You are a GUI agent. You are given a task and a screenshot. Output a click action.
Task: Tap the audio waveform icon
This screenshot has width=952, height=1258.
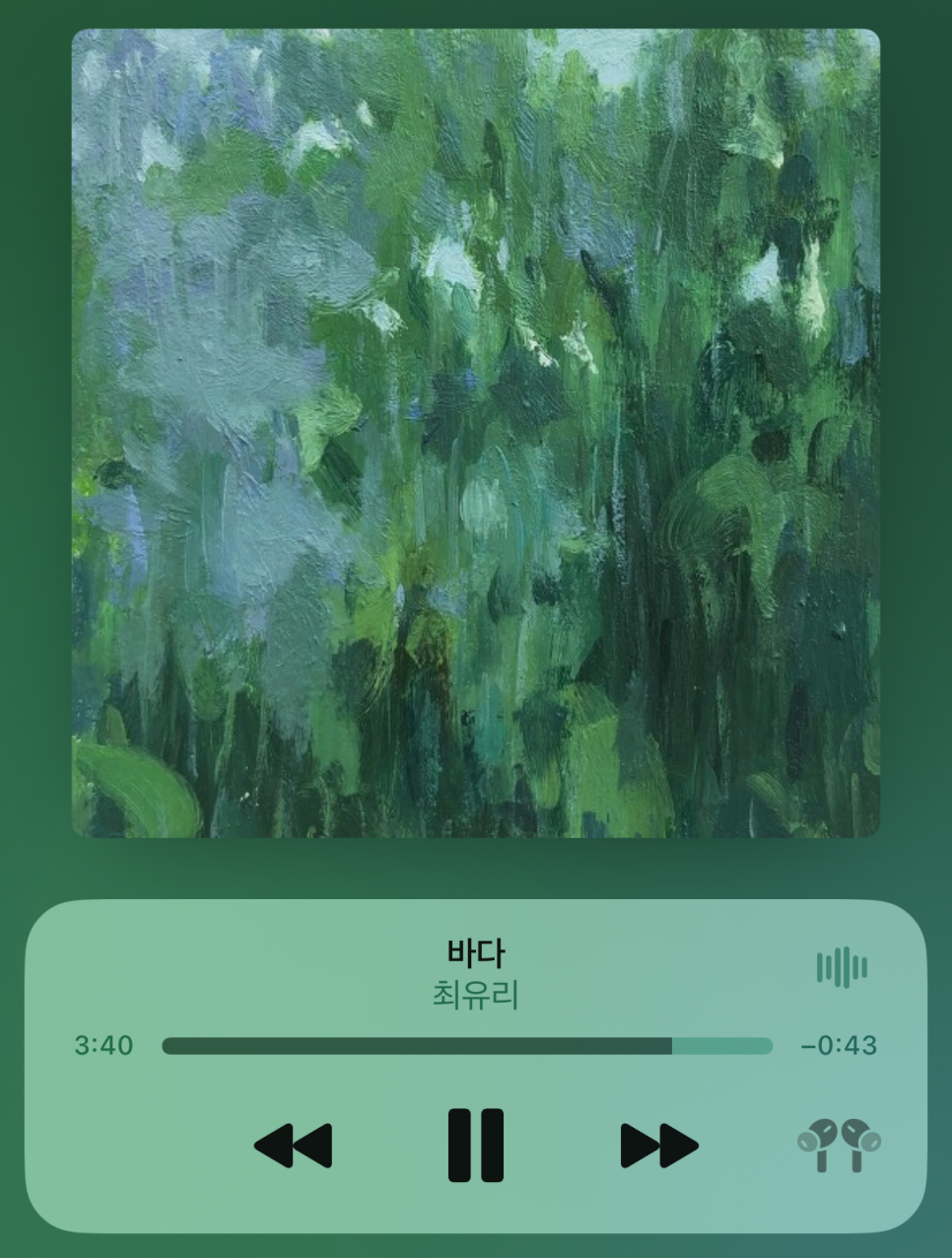pos(842,967)
